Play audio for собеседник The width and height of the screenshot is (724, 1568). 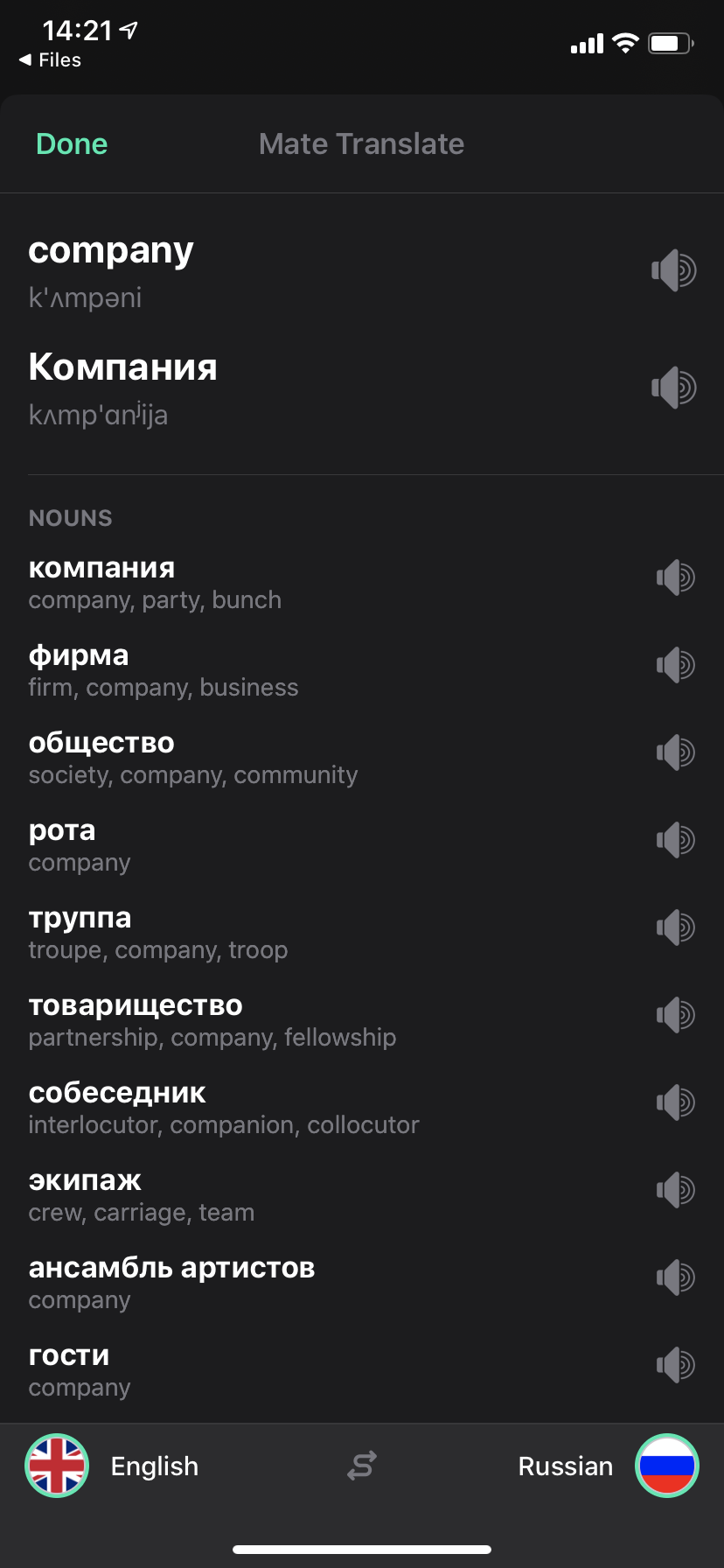pos(675,1102)
